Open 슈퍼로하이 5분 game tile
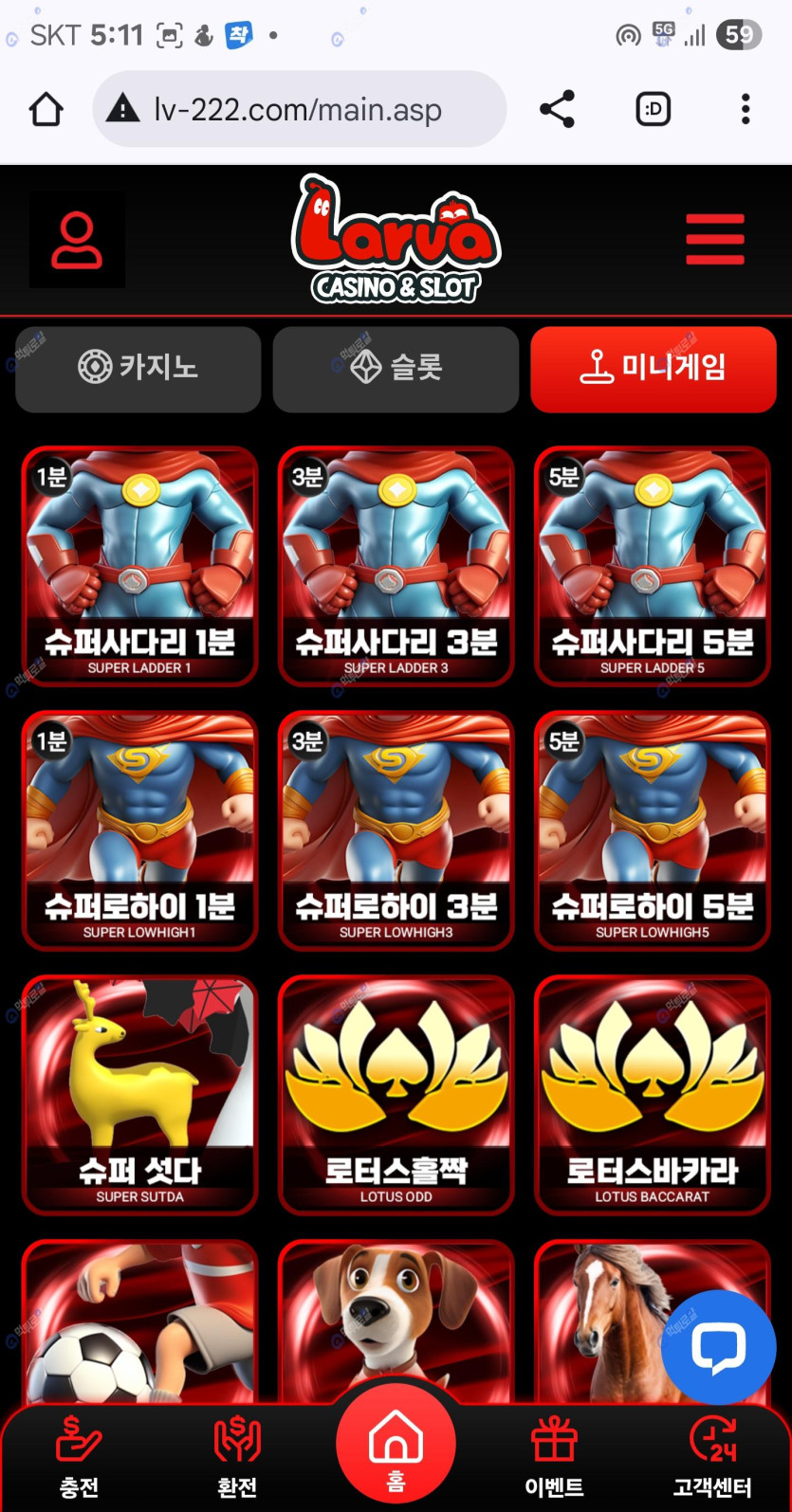 [653, 829]
